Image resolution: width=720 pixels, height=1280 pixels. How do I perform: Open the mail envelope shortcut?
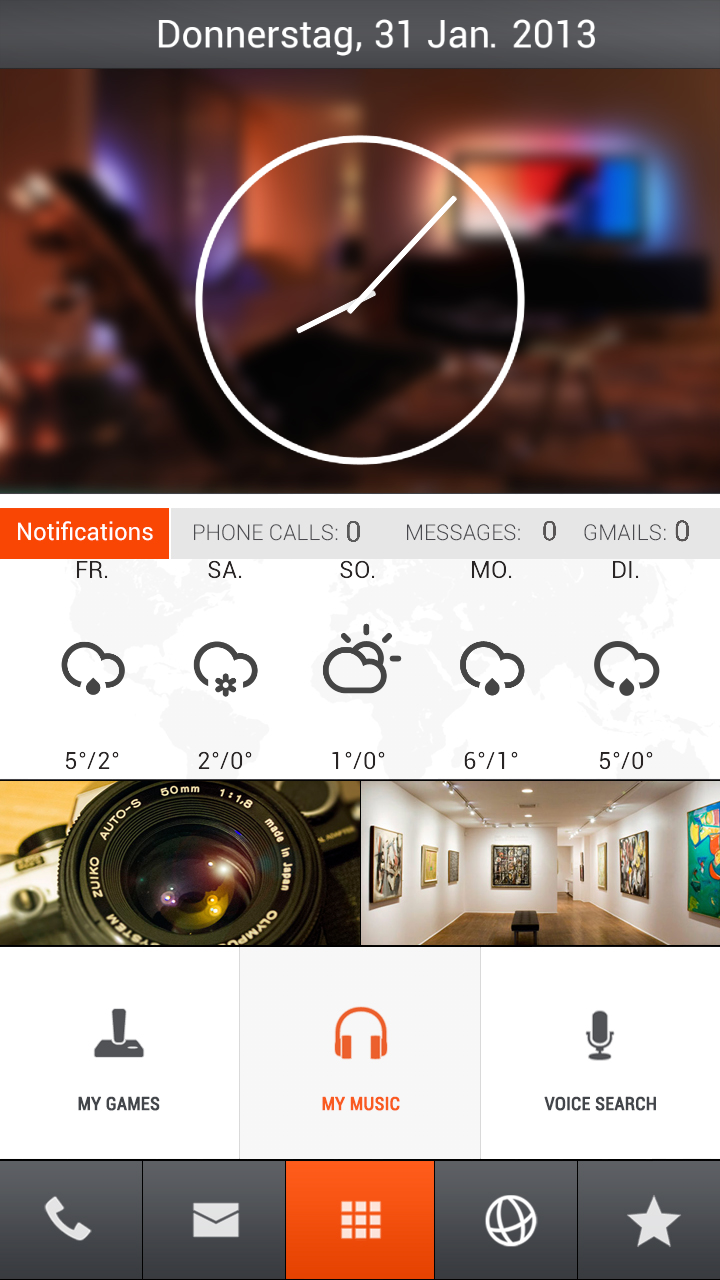[214, 1220]
